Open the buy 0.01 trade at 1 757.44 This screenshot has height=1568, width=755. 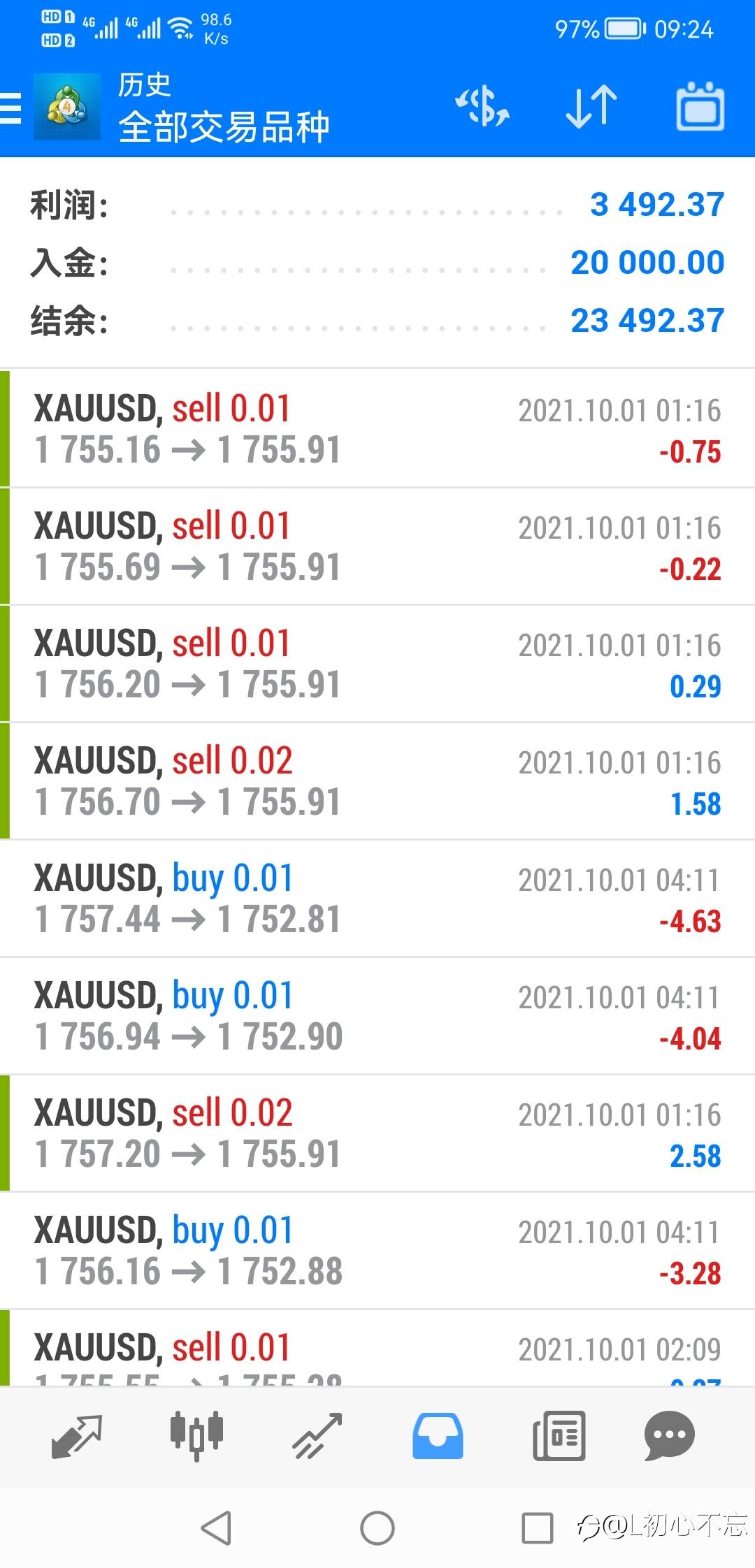[377, 898]
